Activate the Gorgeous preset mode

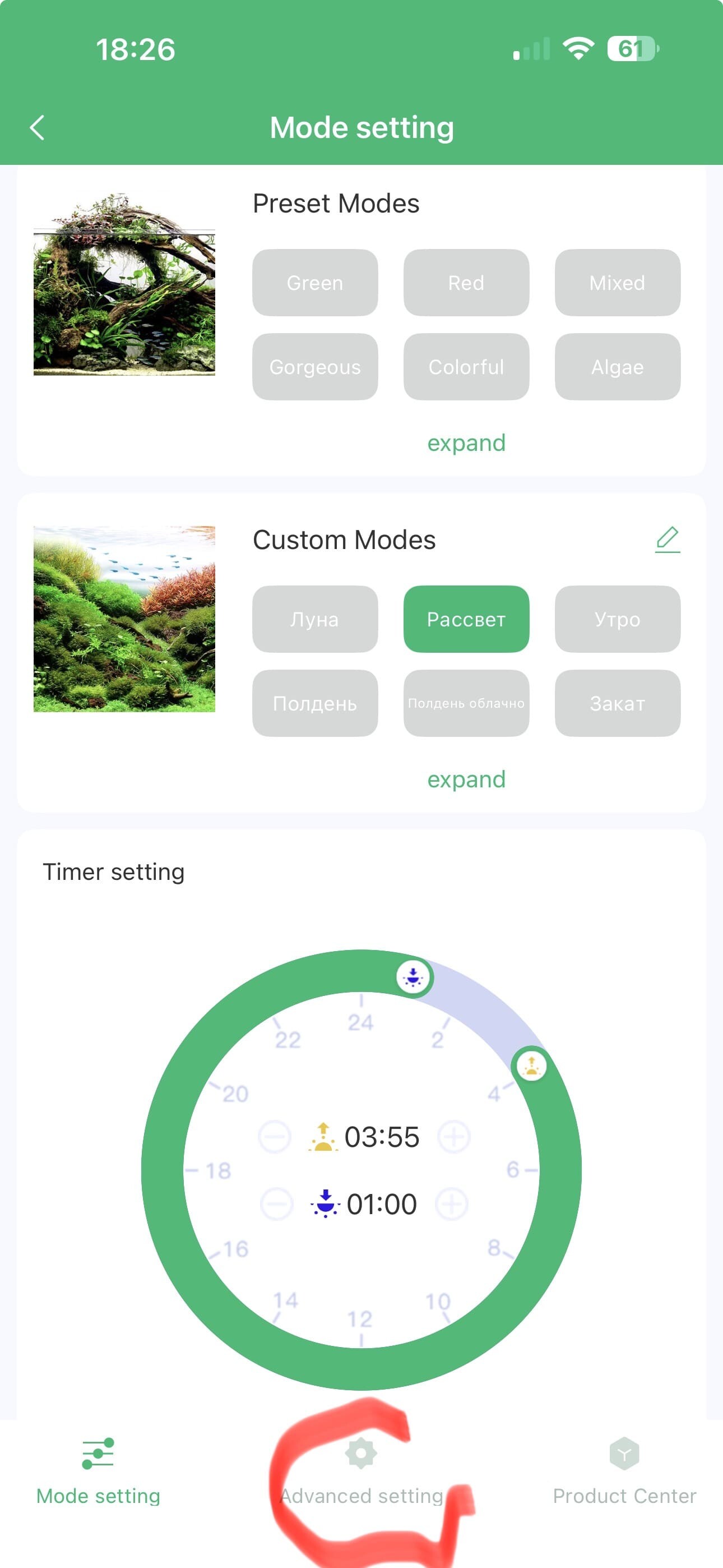(x=314, y=366)
